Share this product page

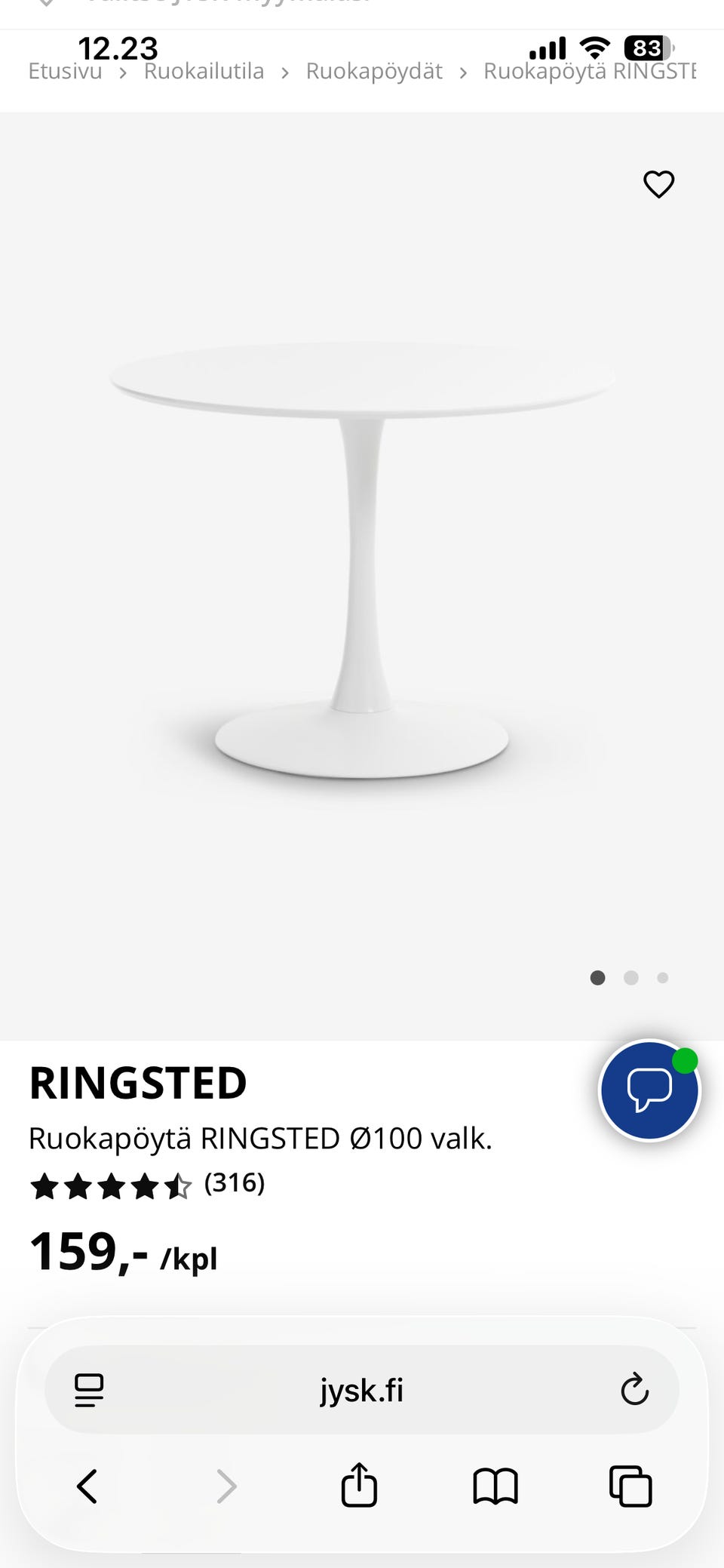(x=359, y=1486)
